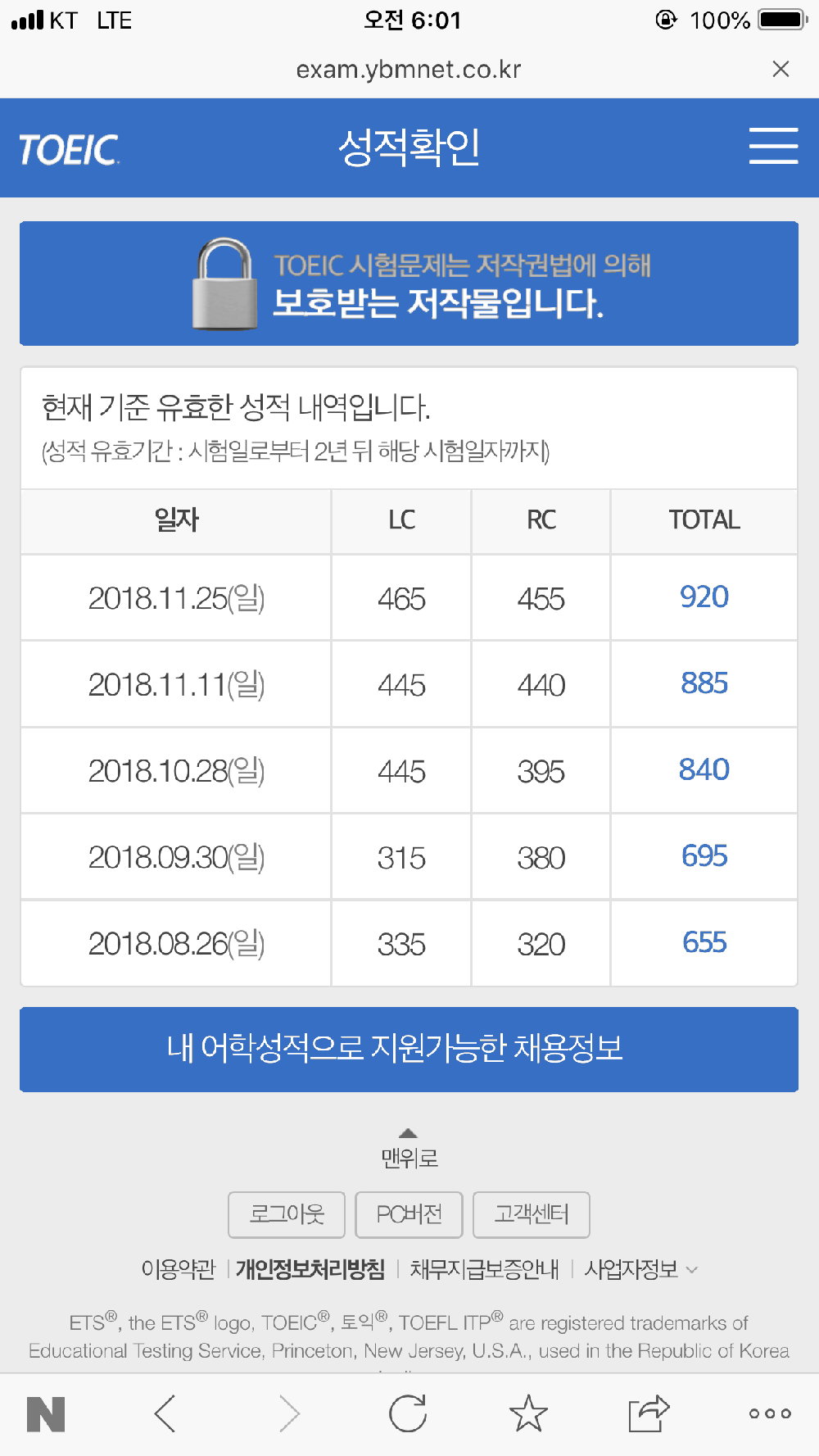Tap the 로그아웃 button

pos(287,1214)
